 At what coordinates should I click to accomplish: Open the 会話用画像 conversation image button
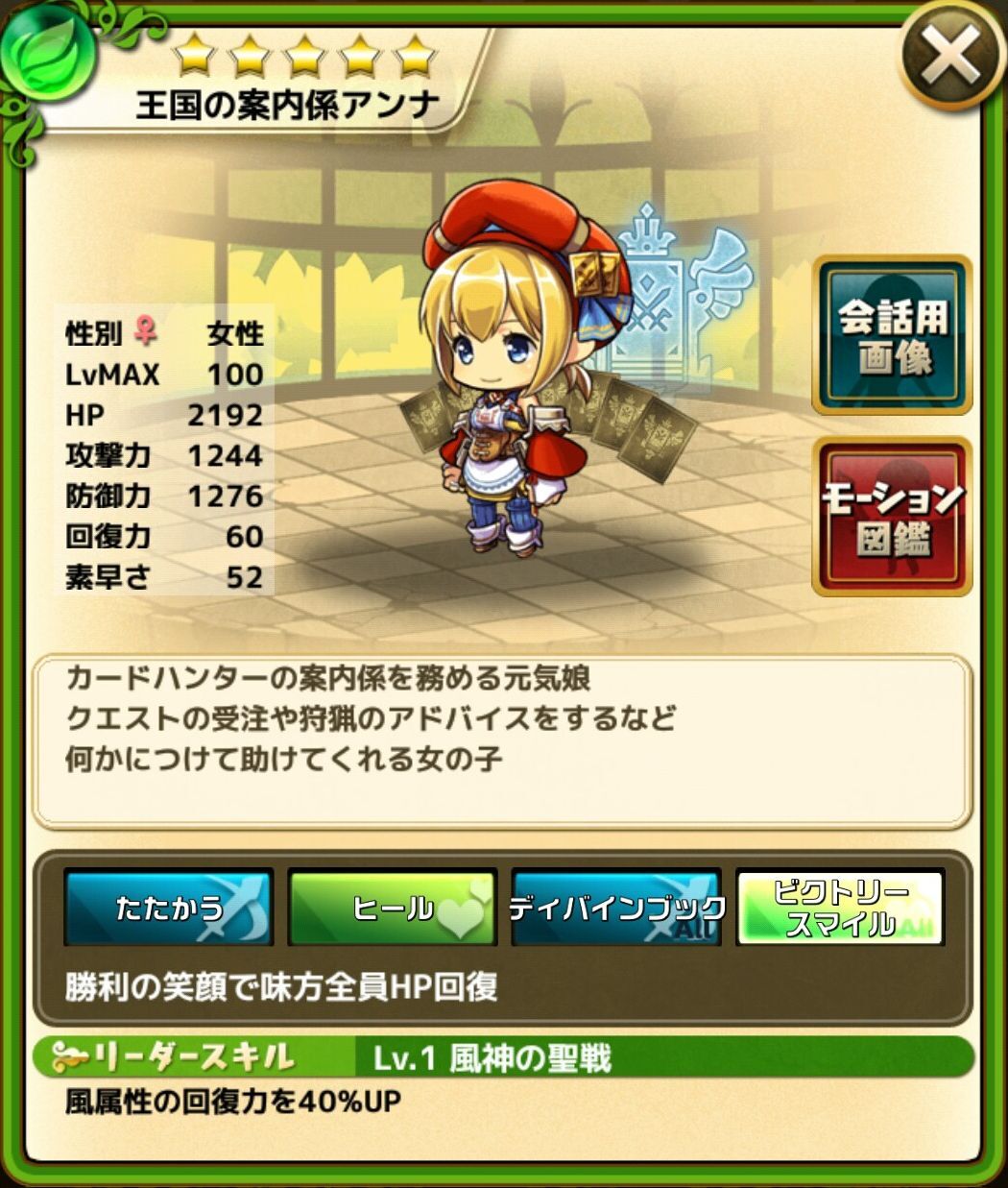pyautogui.click(x=892, y=336)
